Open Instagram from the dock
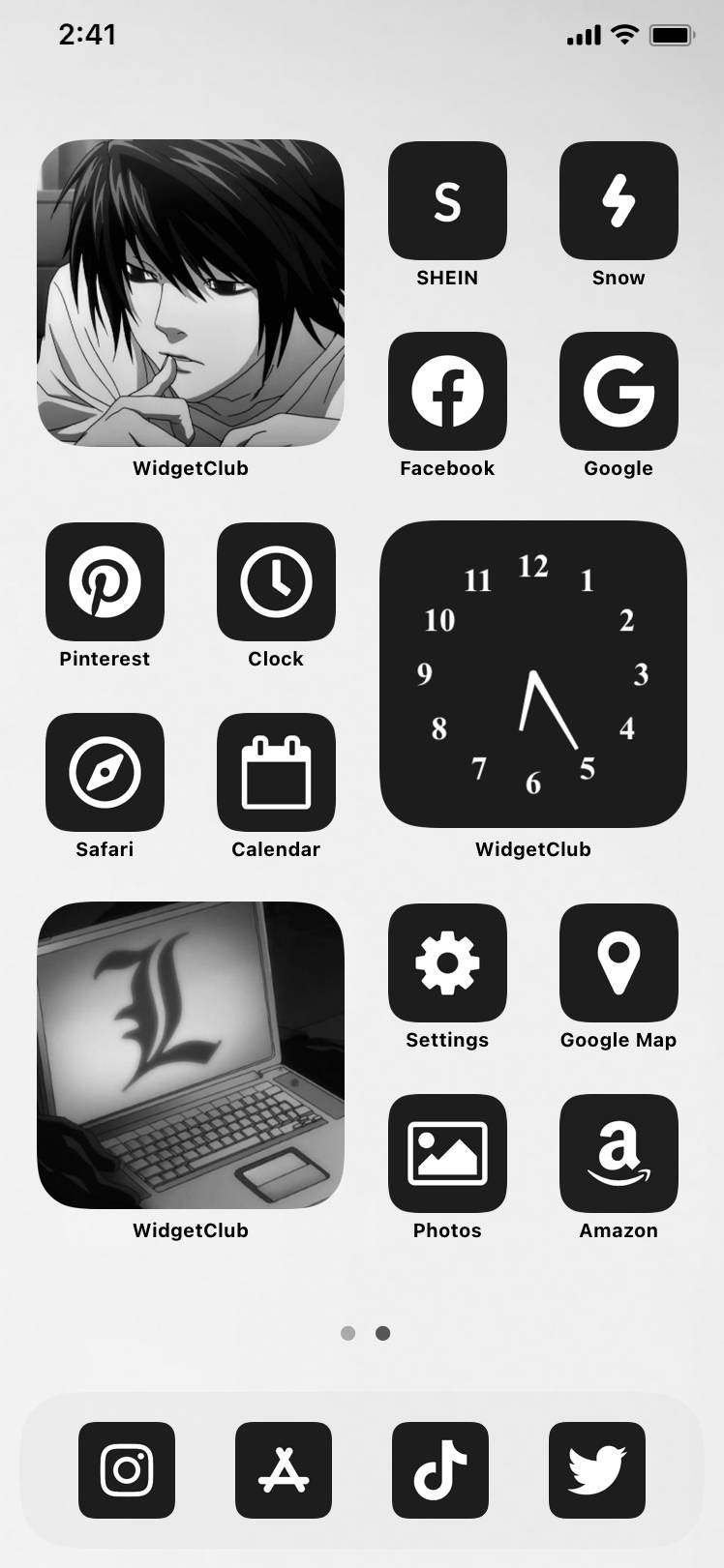 tap(127, 1469)
